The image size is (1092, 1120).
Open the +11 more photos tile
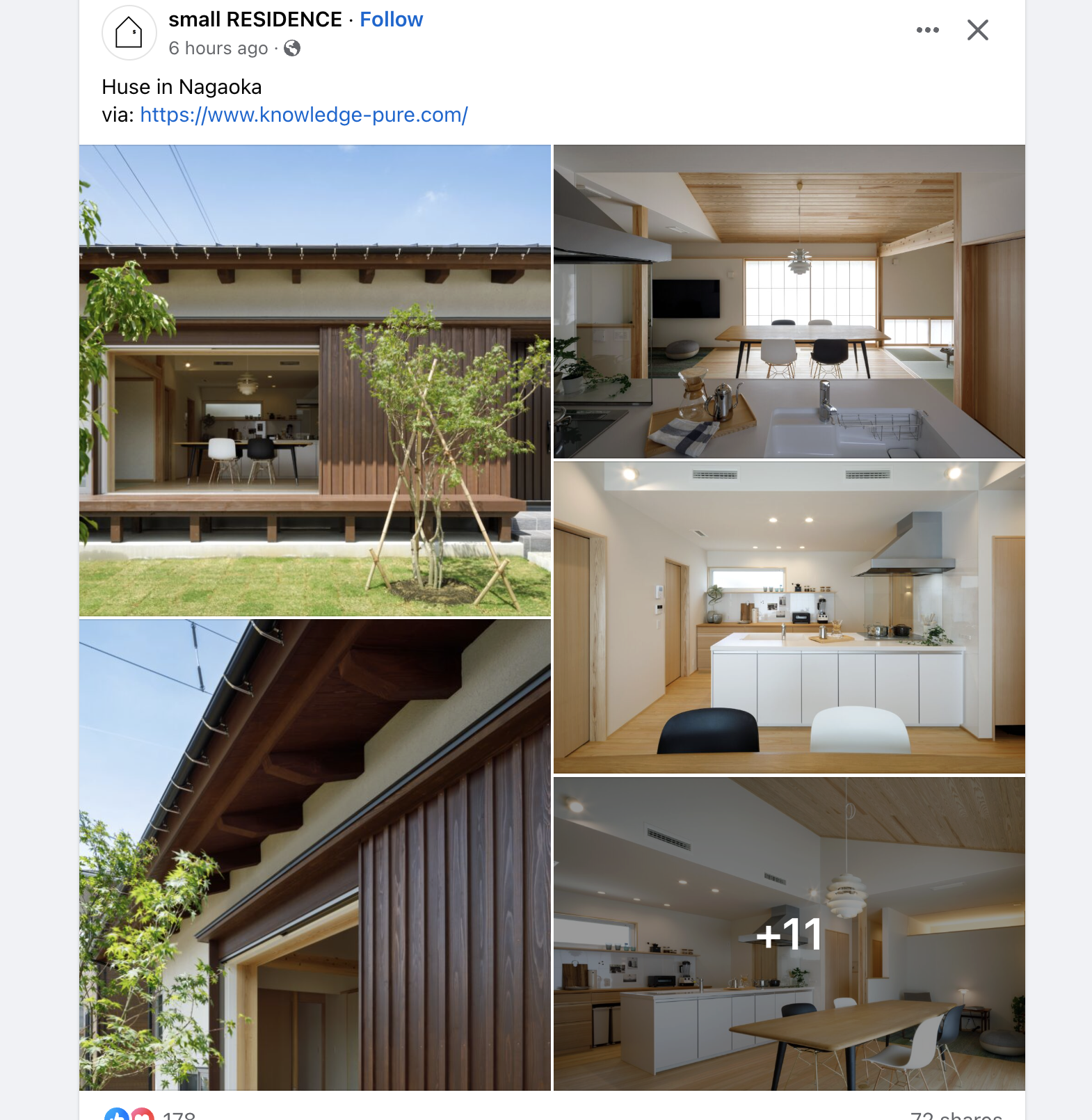[789, 933]
